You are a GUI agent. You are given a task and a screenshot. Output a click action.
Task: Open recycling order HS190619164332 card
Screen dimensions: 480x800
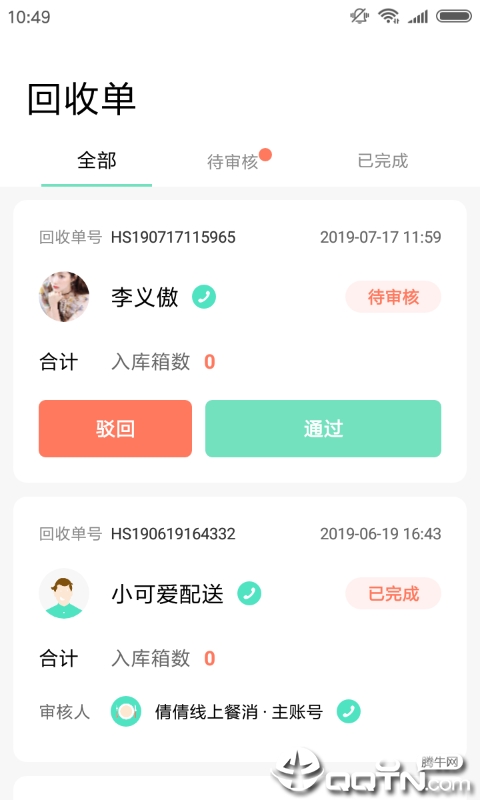240,630
